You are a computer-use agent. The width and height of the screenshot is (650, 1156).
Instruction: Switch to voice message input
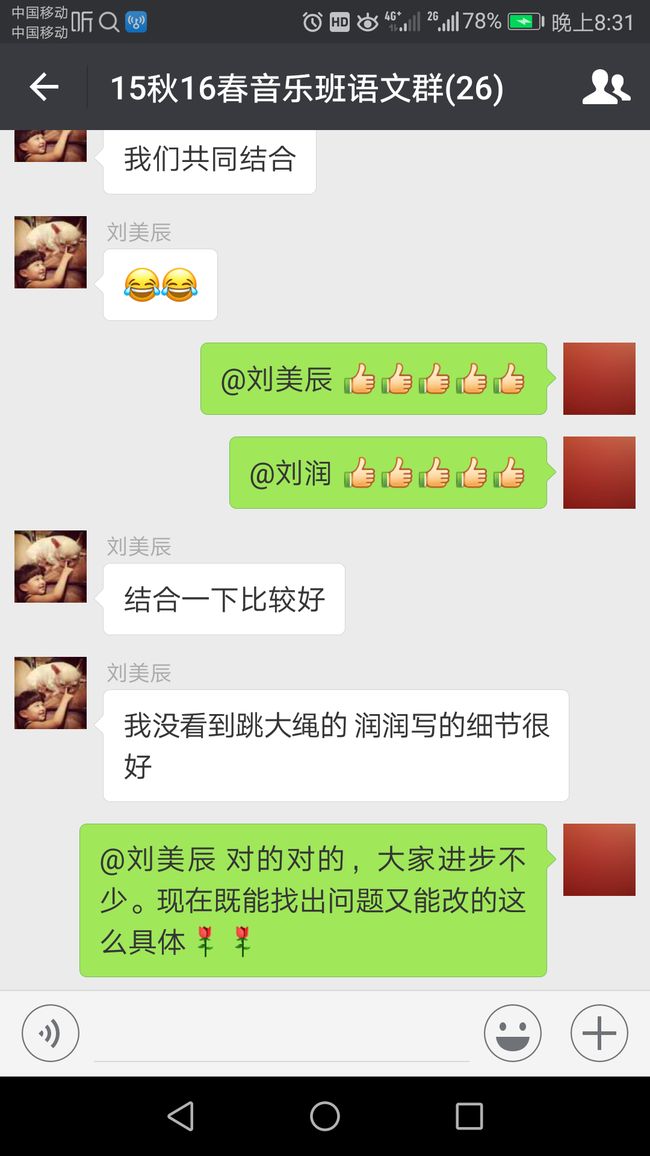(x=50, y=1034)
